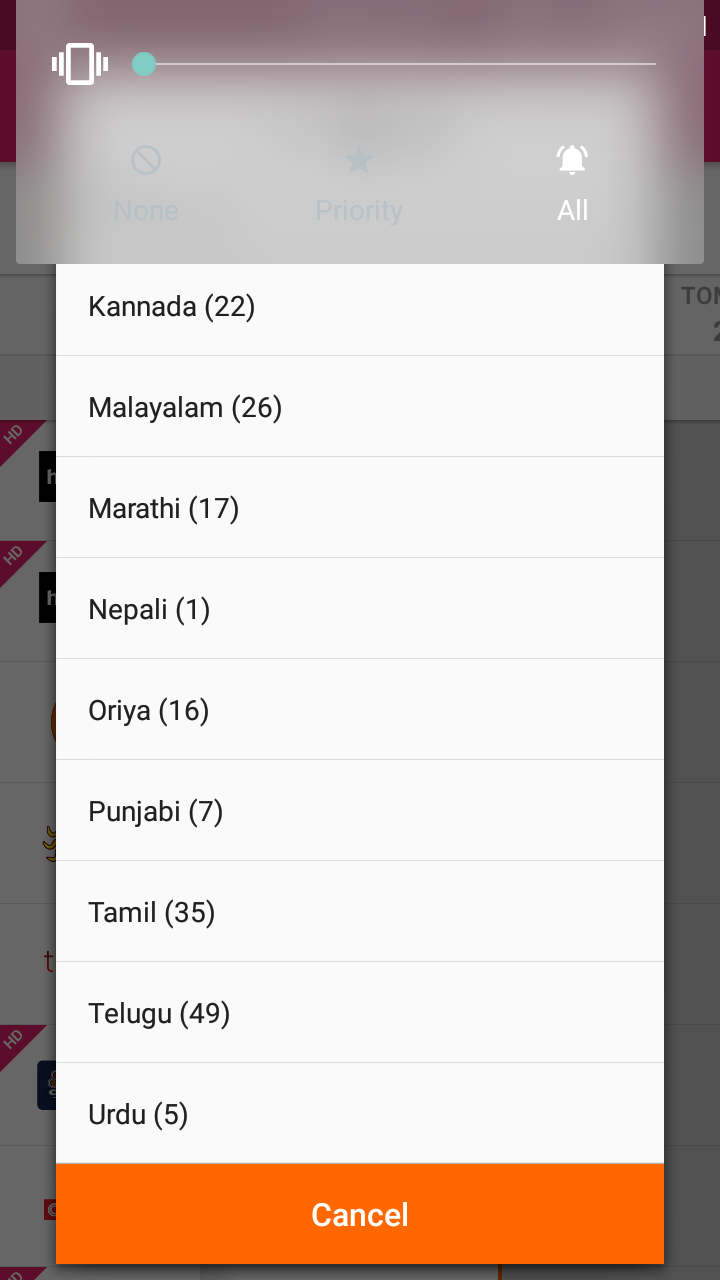Image resolution: width=720 pixels, height=1280 pixels.
Task: Set interruptions to None
Action: [x=146, y=183]
